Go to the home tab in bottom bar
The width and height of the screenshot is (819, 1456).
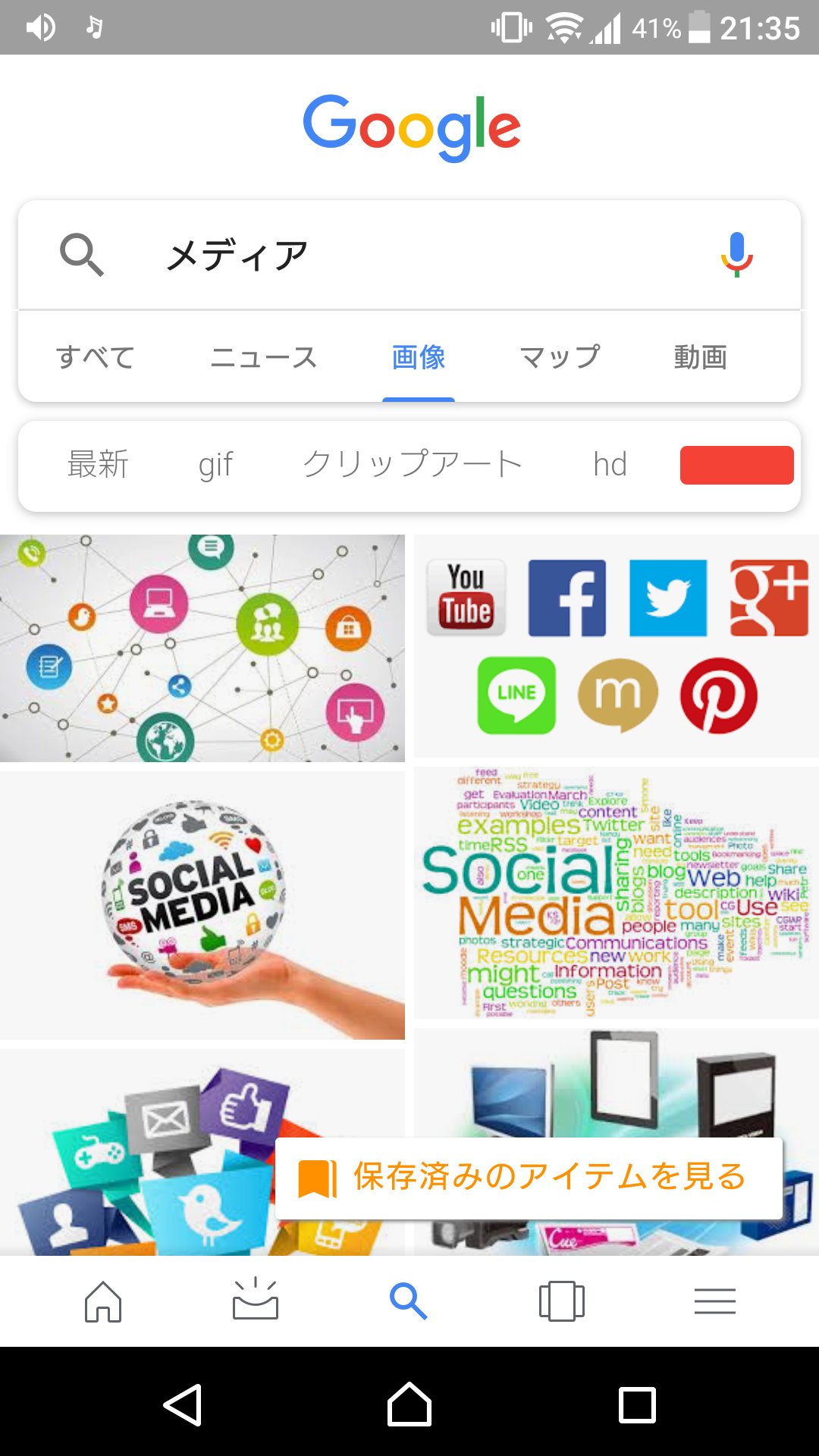(x=103, y=1301)
